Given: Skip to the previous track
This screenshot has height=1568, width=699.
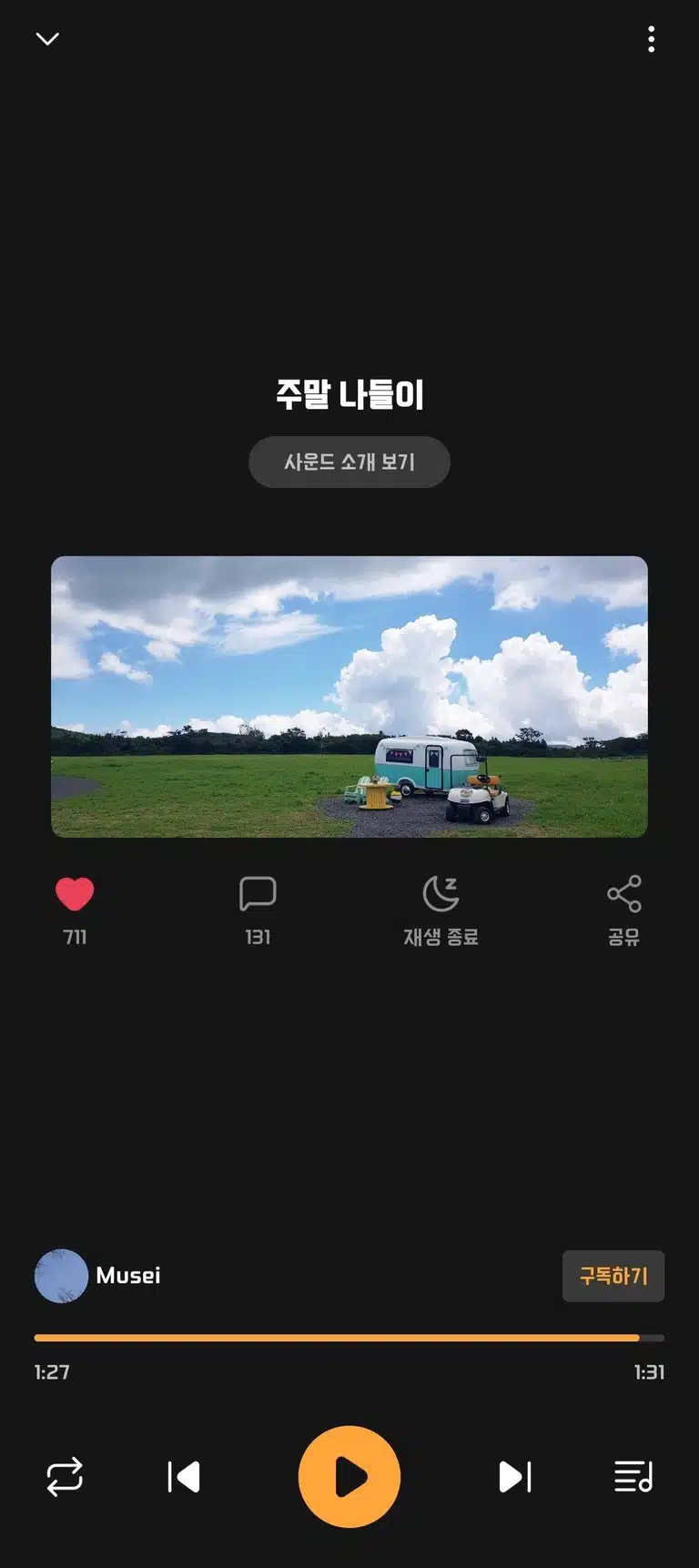Looking at the screenshot, I should 184,1477.
